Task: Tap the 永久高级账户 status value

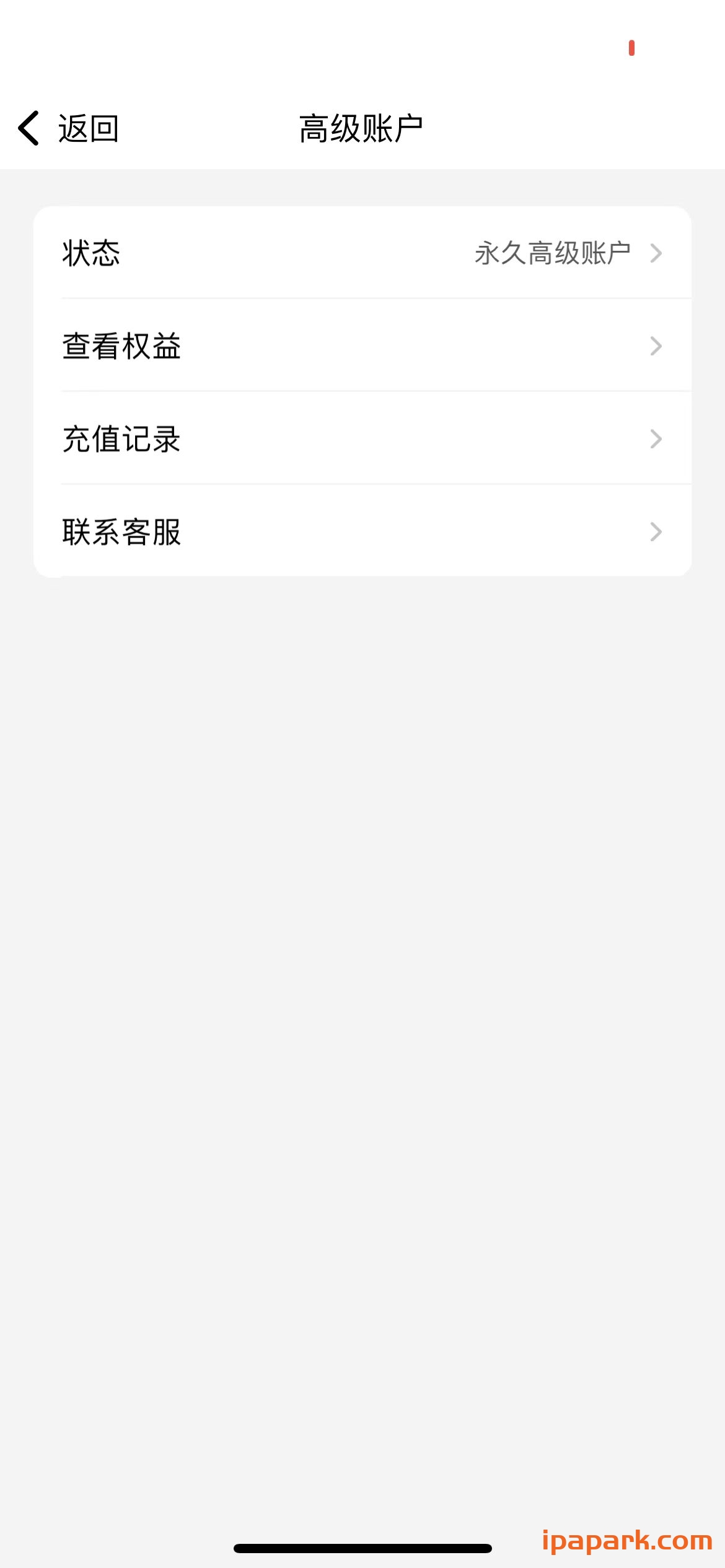Action: pyautogui.click(x=553, y=252)
